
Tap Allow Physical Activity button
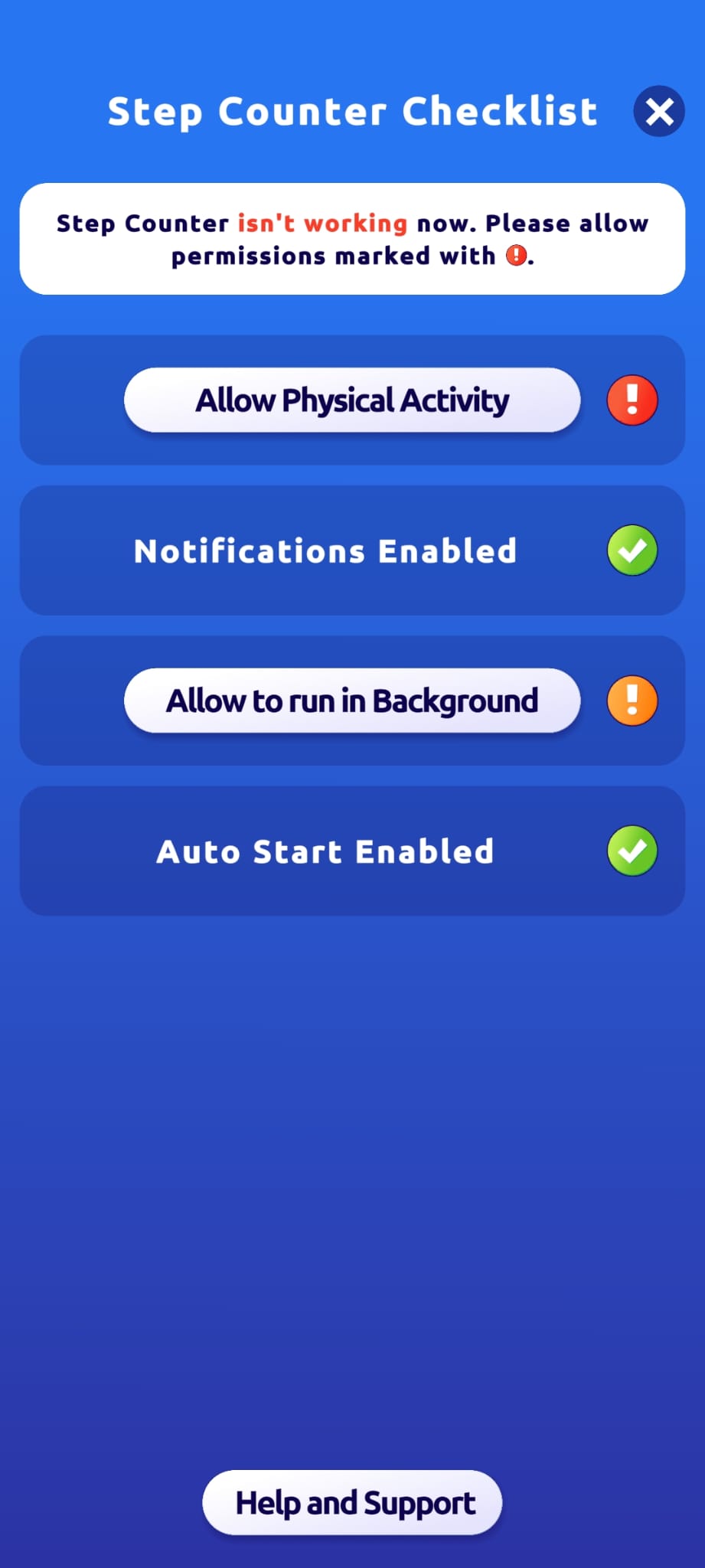[352, 400]
